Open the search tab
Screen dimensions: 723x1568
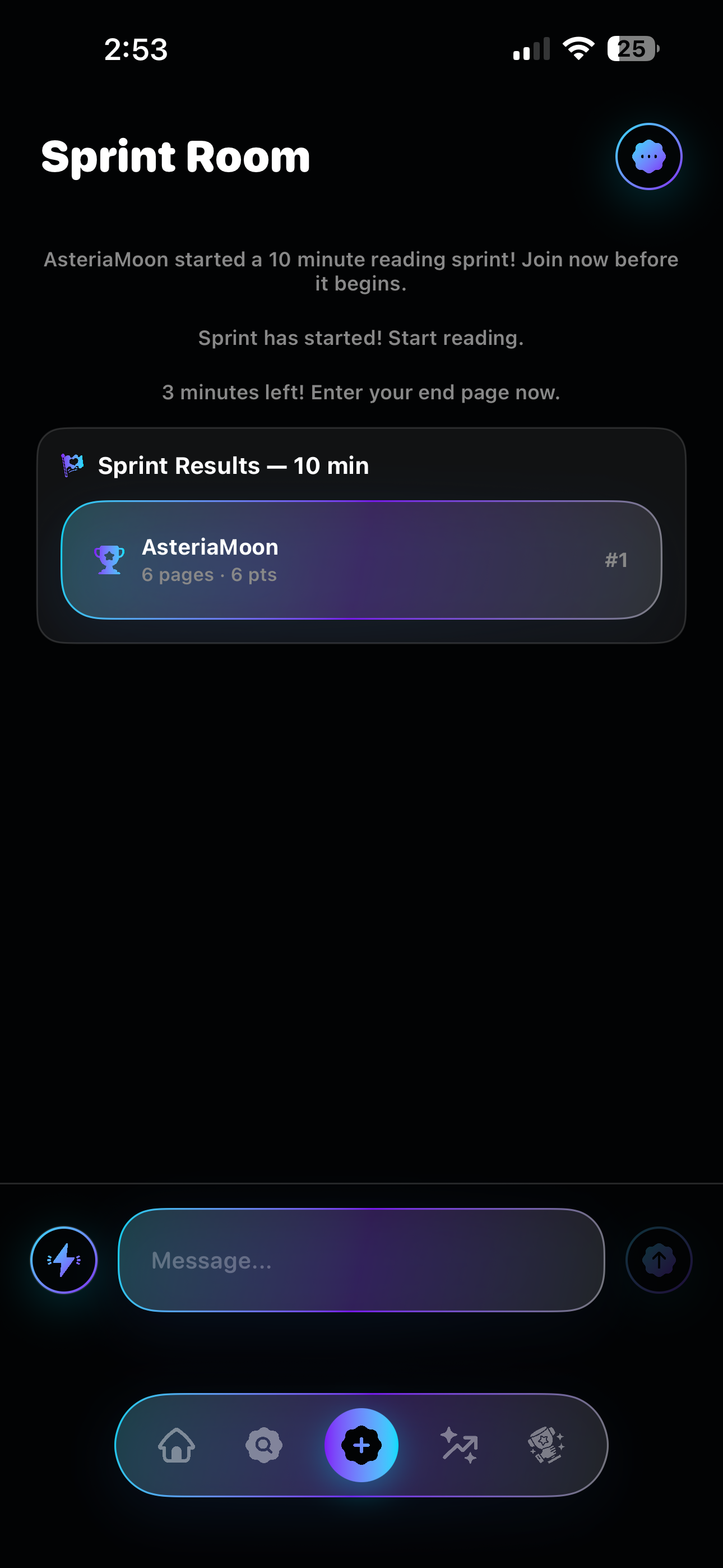tap(263, 1445)
